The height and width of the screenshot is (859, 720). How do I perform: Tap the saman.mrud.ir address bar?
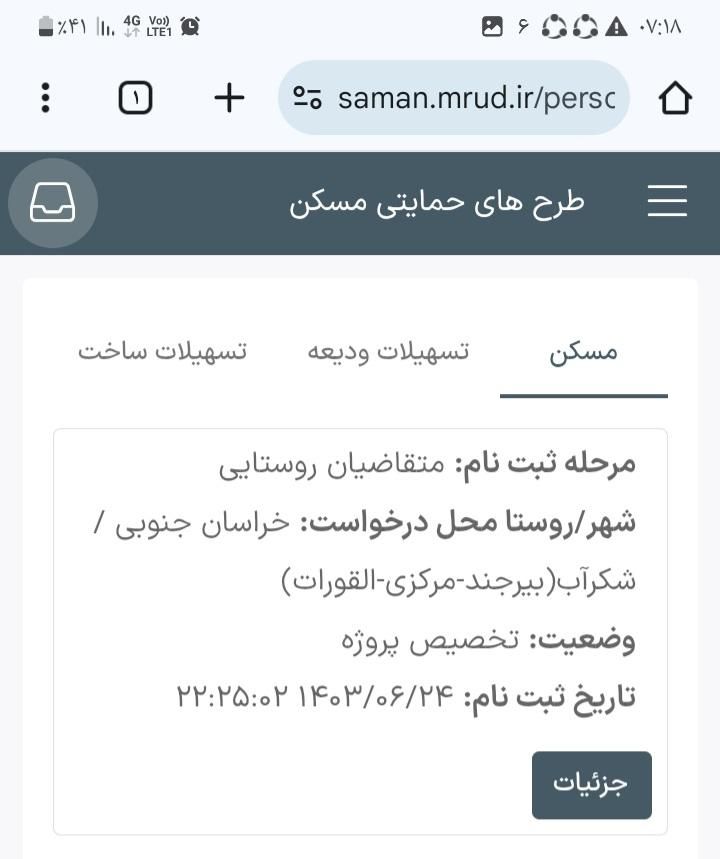[475, 98]
